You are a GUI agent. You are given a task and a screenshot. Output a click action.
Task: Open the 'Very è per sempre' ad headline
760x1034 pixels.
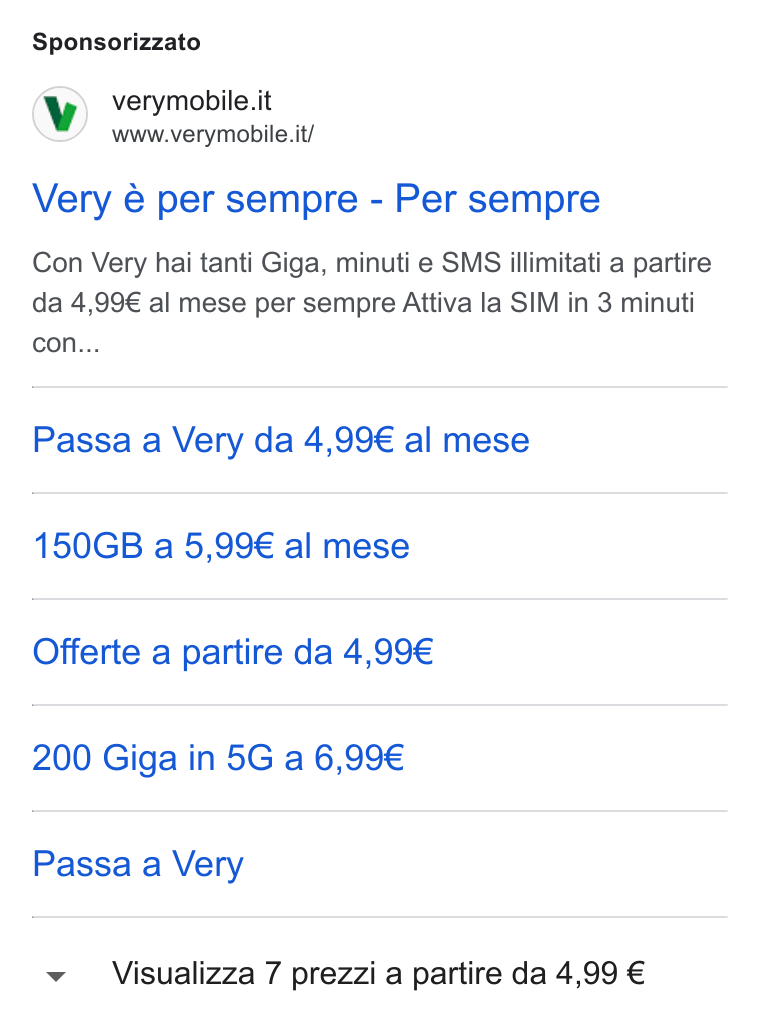[316, 199]
